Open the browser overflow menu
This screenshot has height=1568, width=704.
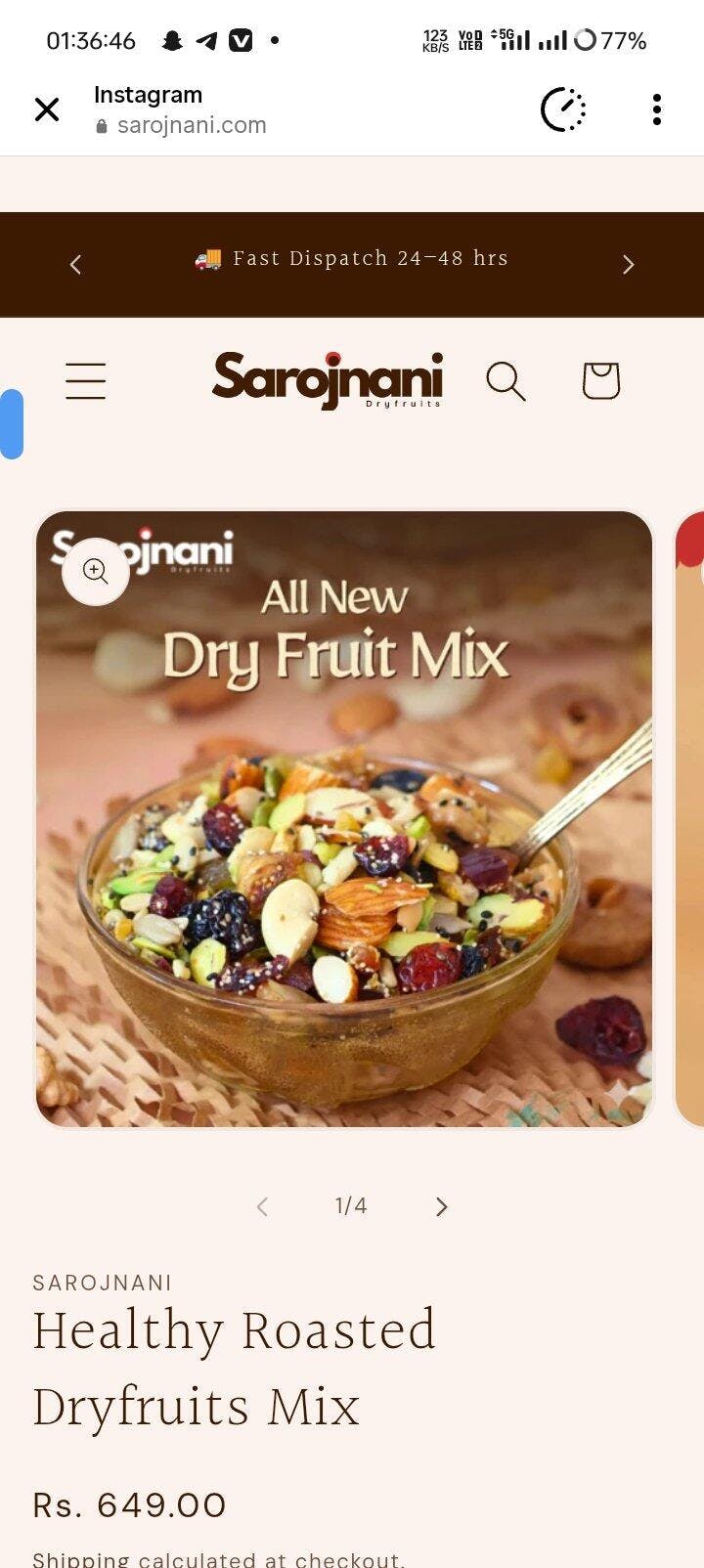tap(656, 109)
